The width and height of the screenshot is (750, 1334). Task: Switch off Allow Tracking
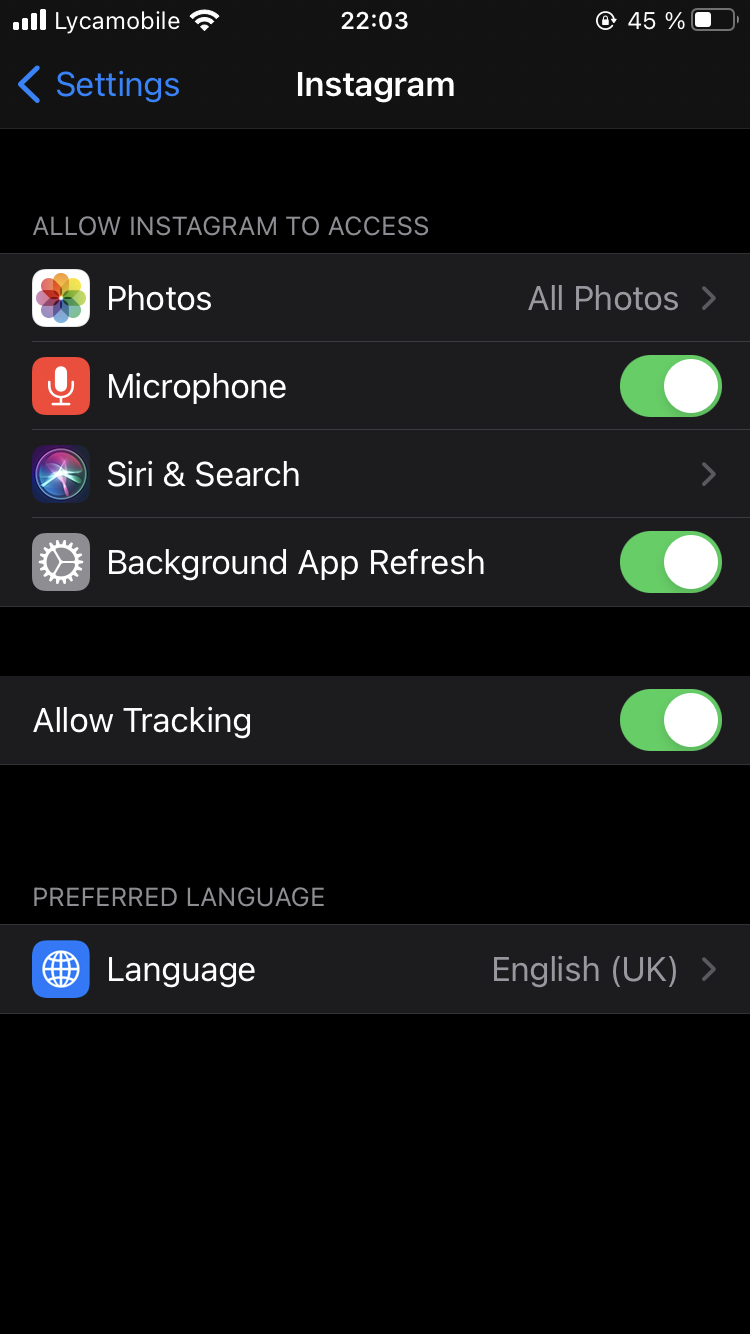coord(670,720)
